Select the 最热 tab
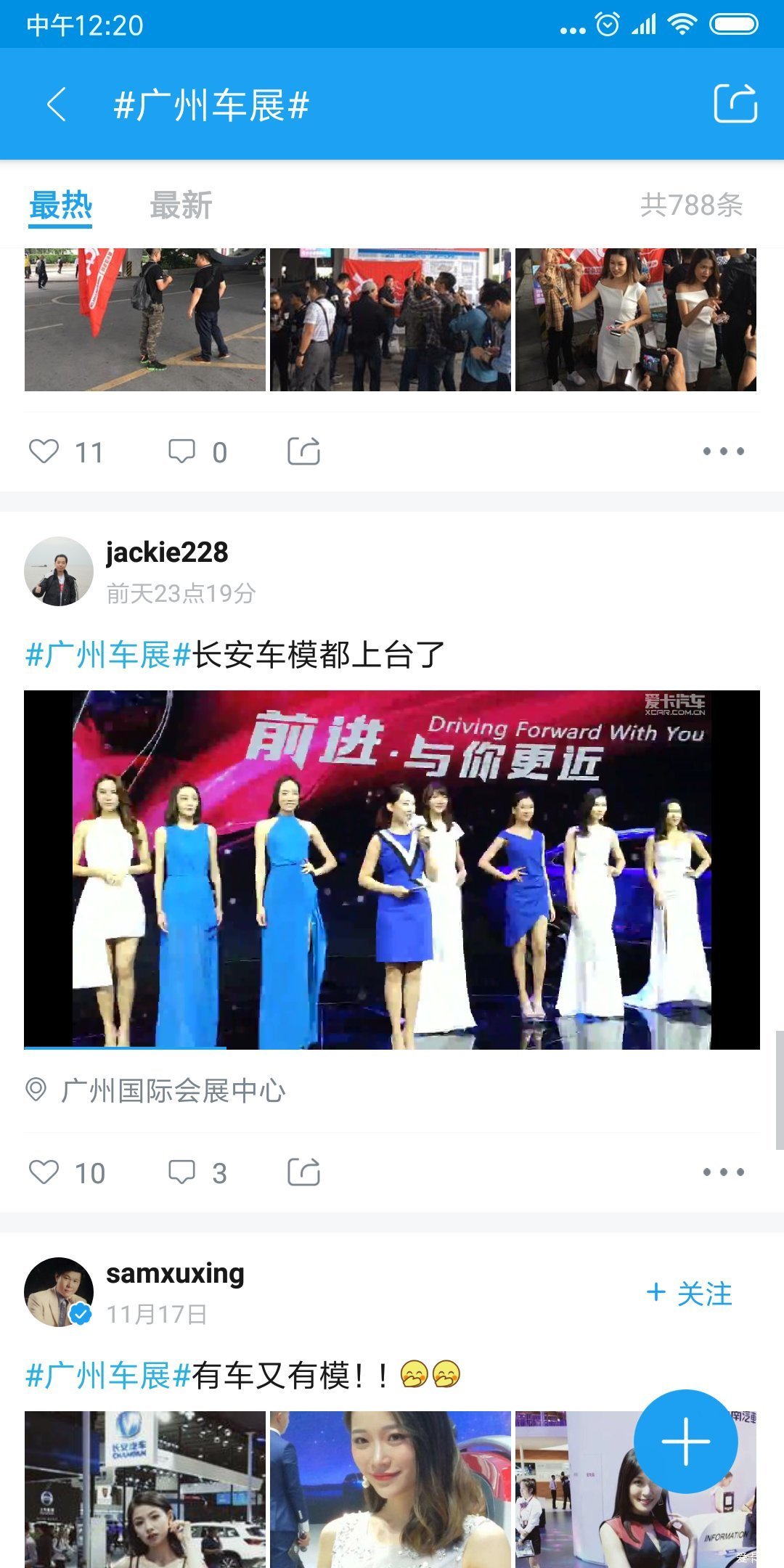 pyautogui.click(x=60, y=205)
